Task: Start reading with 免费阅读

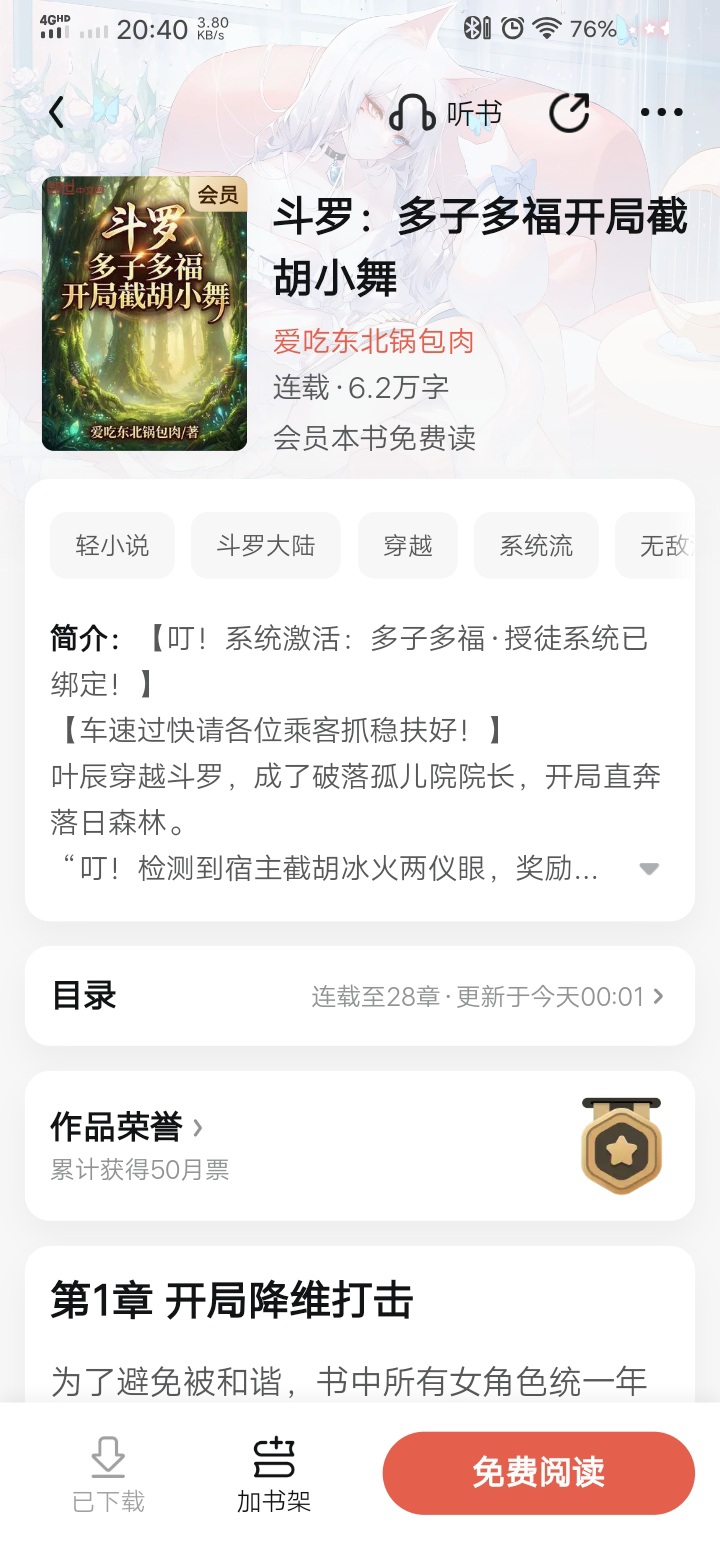Action: pyautogui.click(x=538, y=1473)
